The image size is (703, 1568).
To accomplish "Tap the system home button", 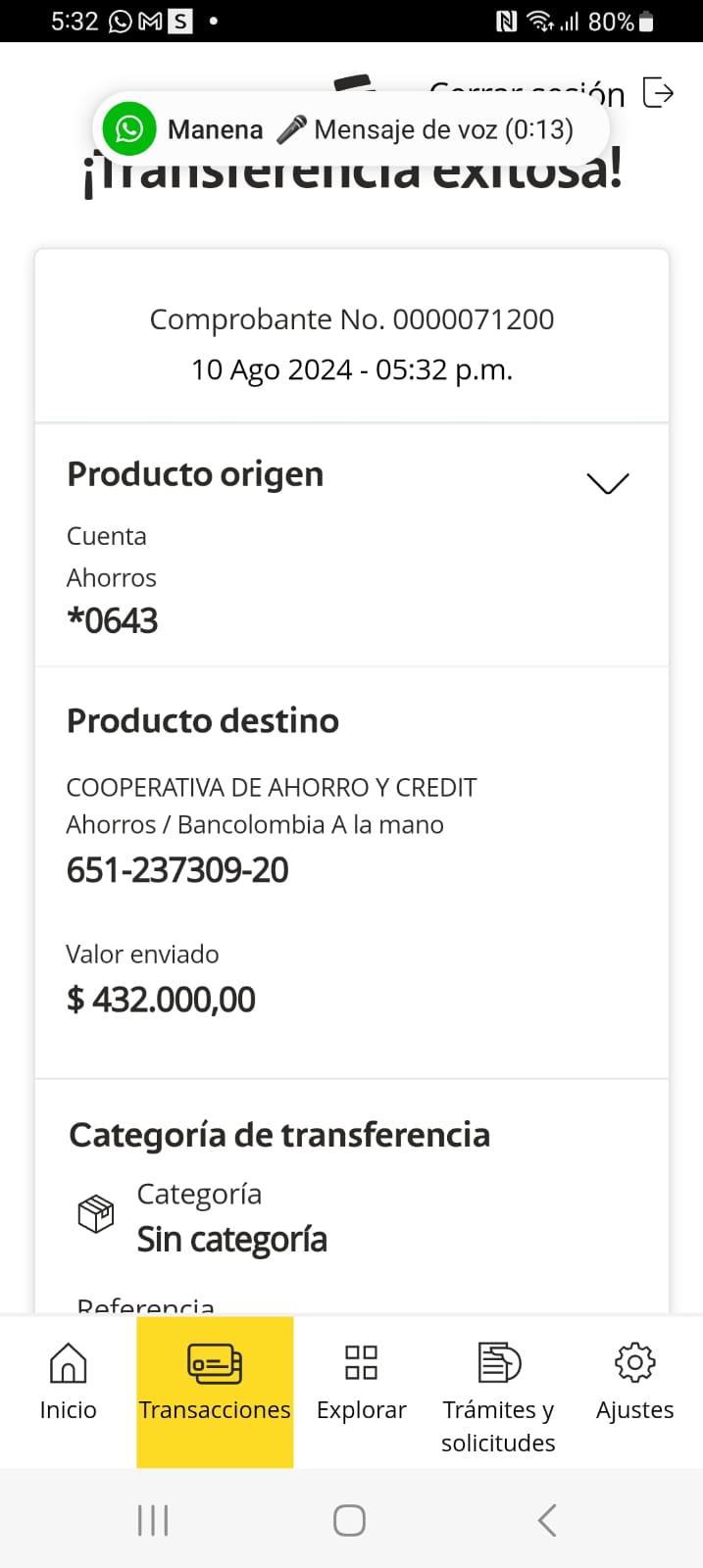I will [350, 1520].
